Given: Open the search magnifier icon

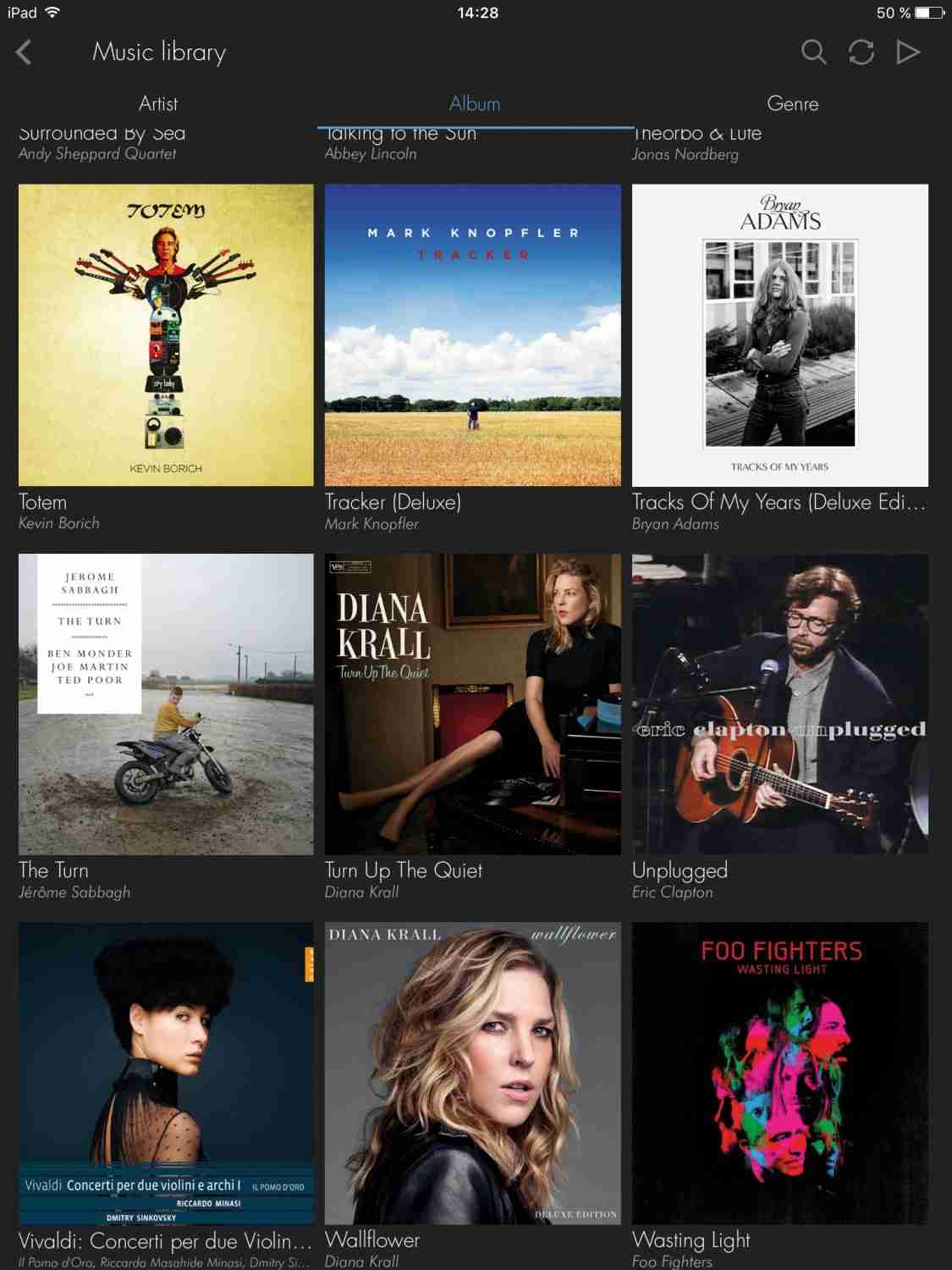Looking at the screenshot, I should pos(813,52).
